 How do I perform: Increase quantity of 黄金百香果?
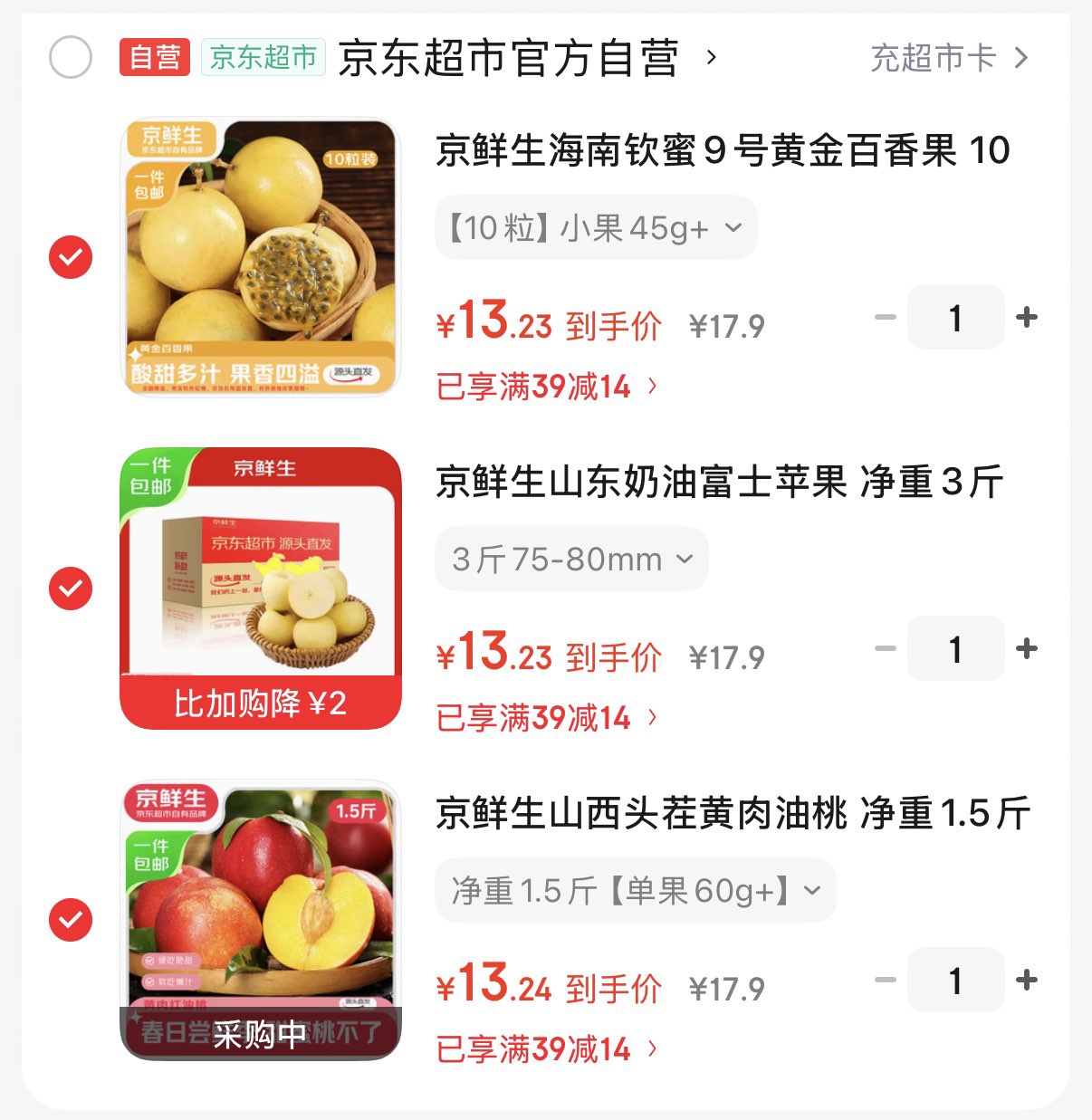point(1027,318)
